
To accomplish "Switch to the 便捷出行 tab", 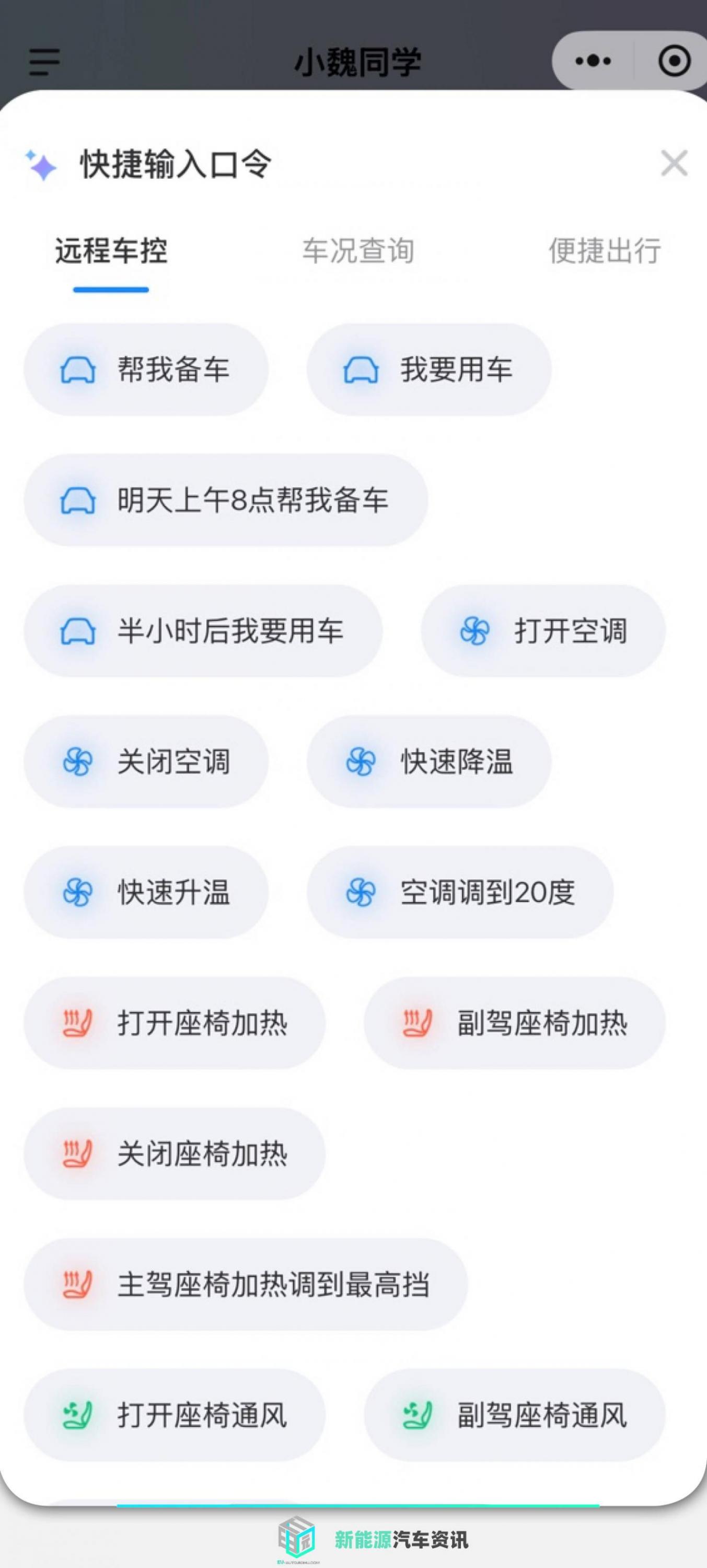I will pyautogui.click(x=604, y=251).
